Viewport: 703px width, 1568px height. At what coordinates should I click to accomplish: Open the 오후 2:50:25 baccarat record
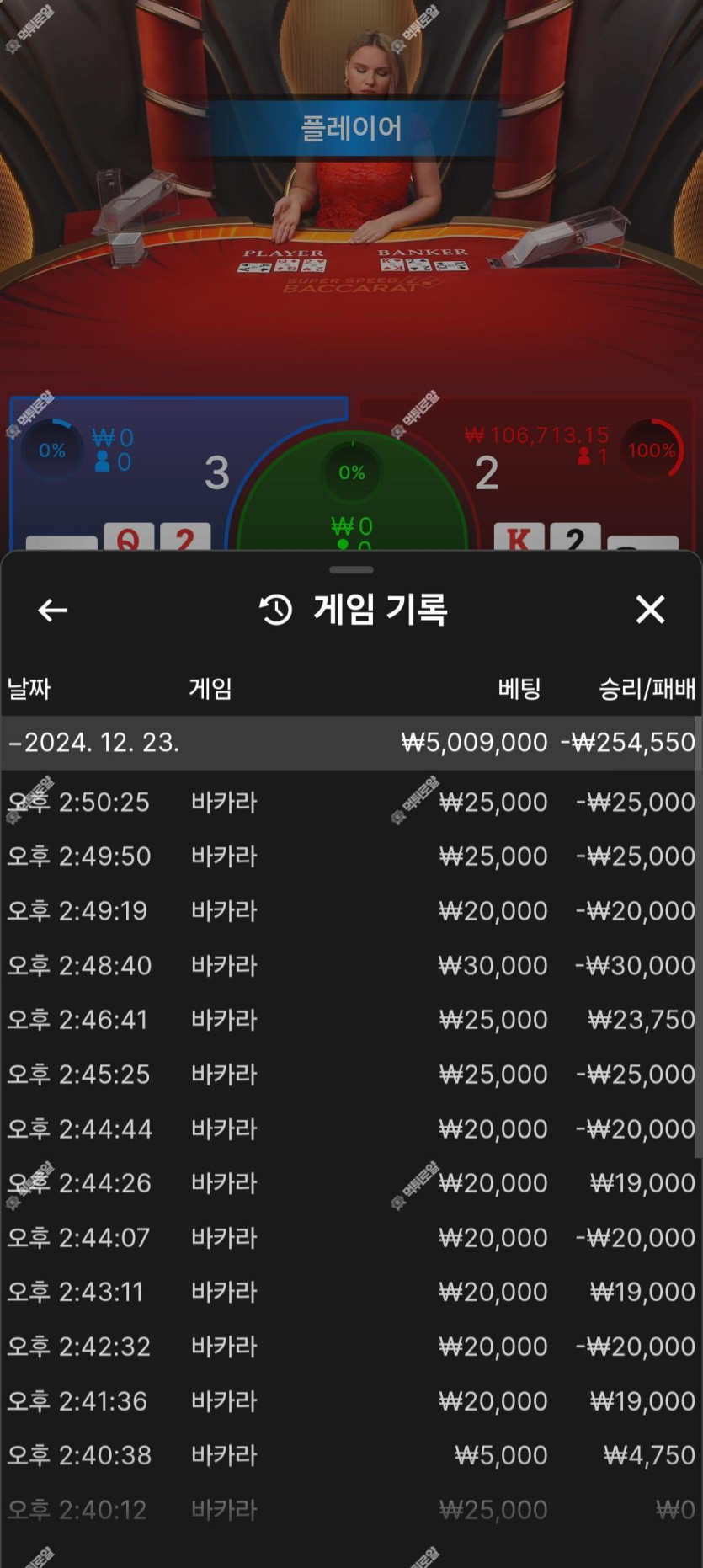(x=350, y=802)
